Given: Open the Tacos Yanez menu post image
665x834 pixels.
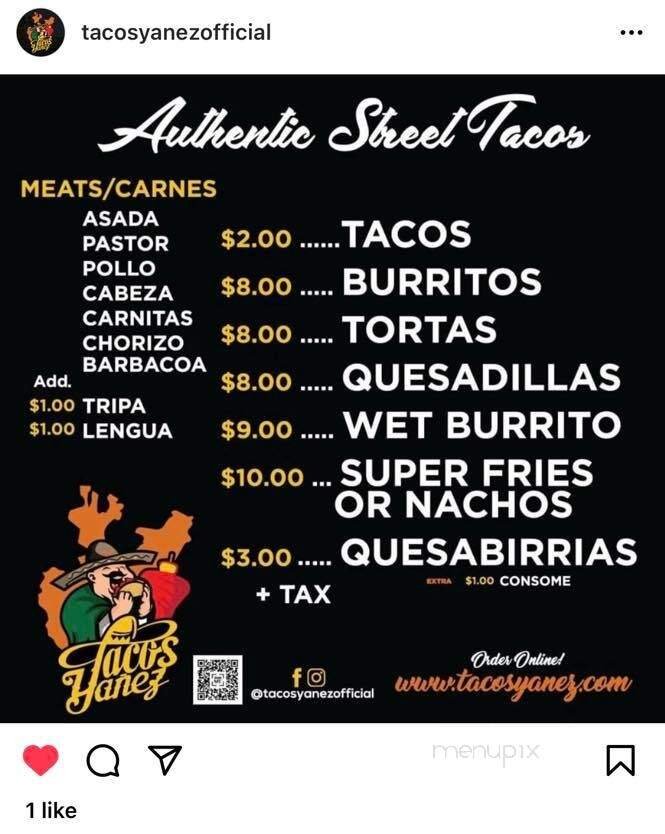Looking at the screenshot, I should pyautogui.click(x=332, y=398).
